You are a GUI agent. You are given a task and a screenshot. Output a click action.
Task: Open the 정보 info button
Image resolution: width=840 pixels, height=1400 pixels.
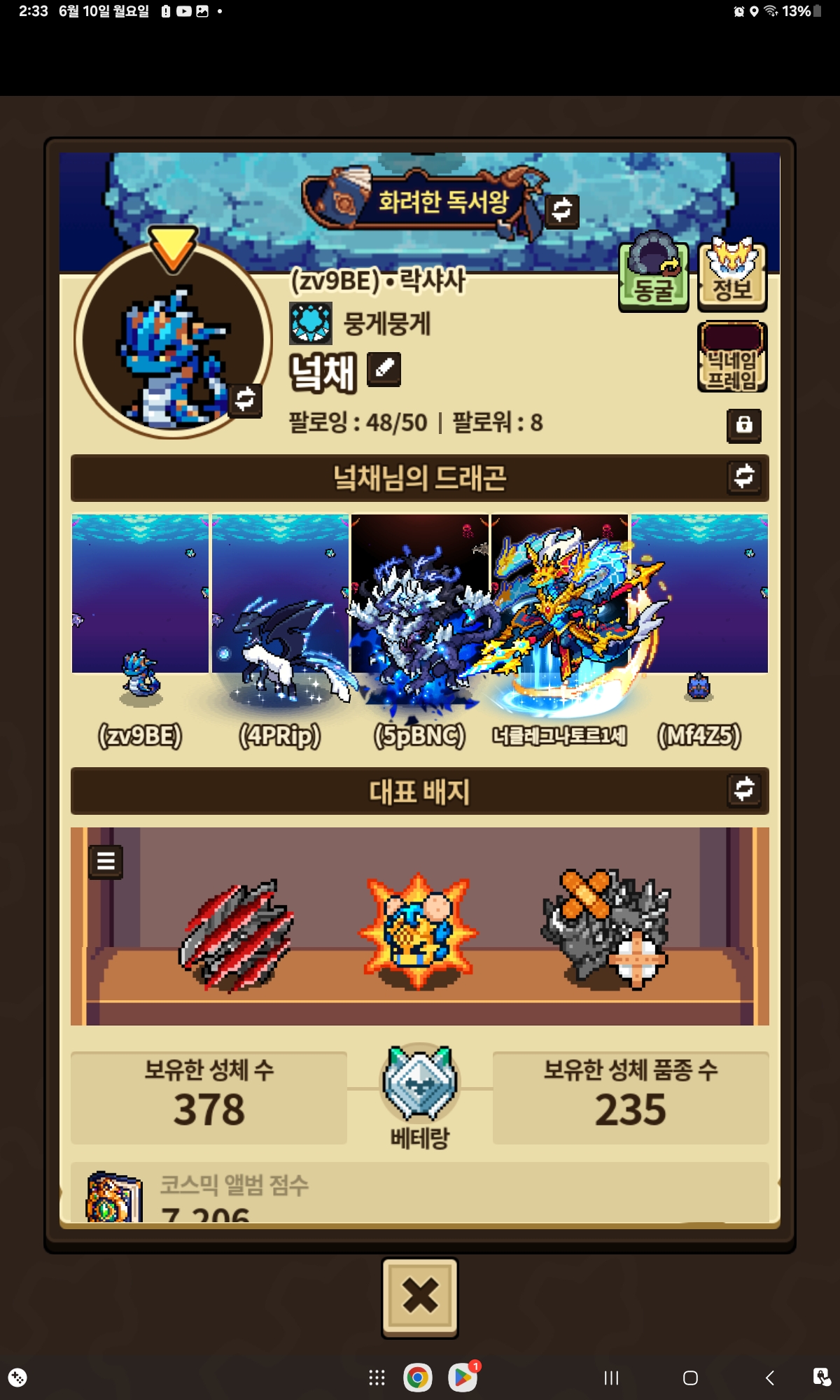point(732,275)
